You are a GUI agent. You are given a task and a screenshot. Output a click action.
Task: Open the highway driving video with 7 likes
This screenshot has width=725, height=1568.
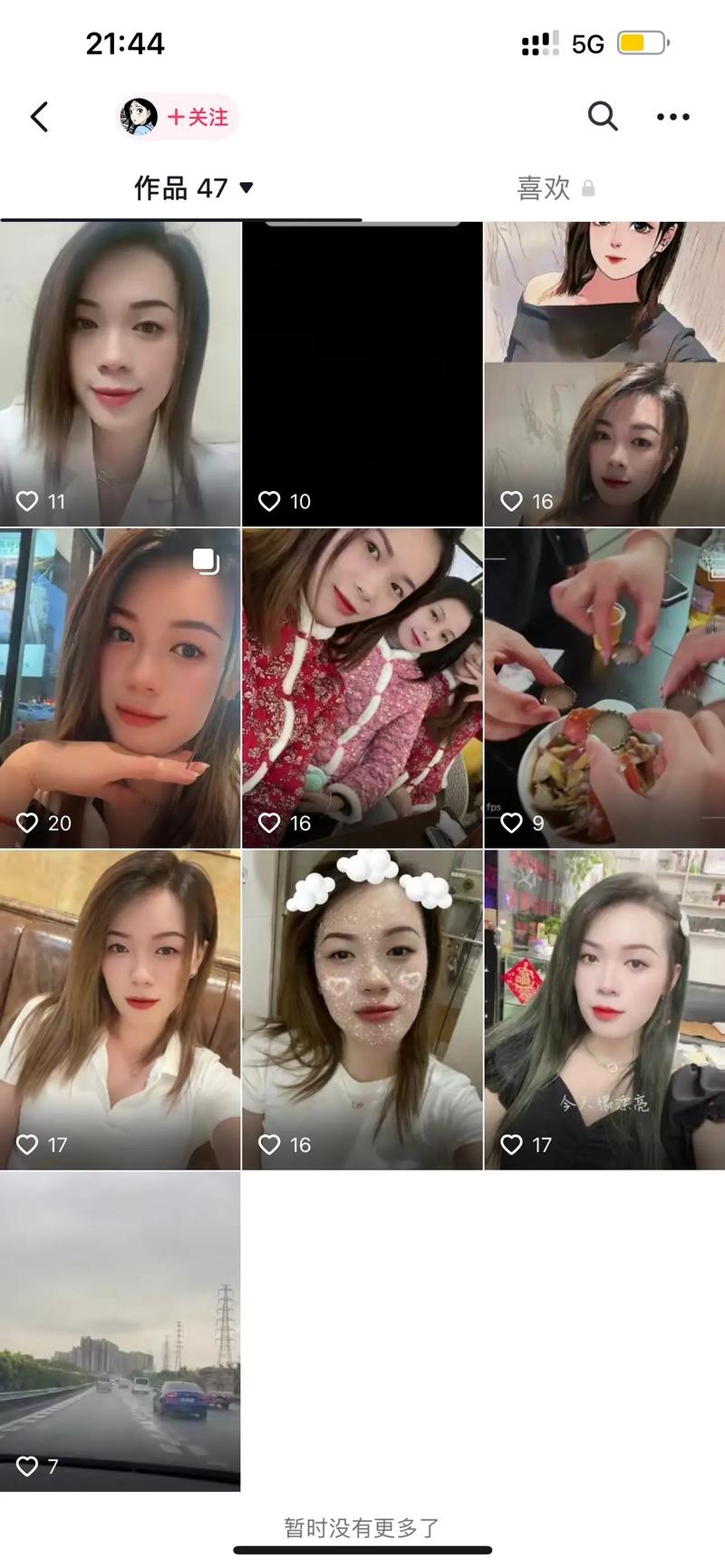coord(120,1331)
